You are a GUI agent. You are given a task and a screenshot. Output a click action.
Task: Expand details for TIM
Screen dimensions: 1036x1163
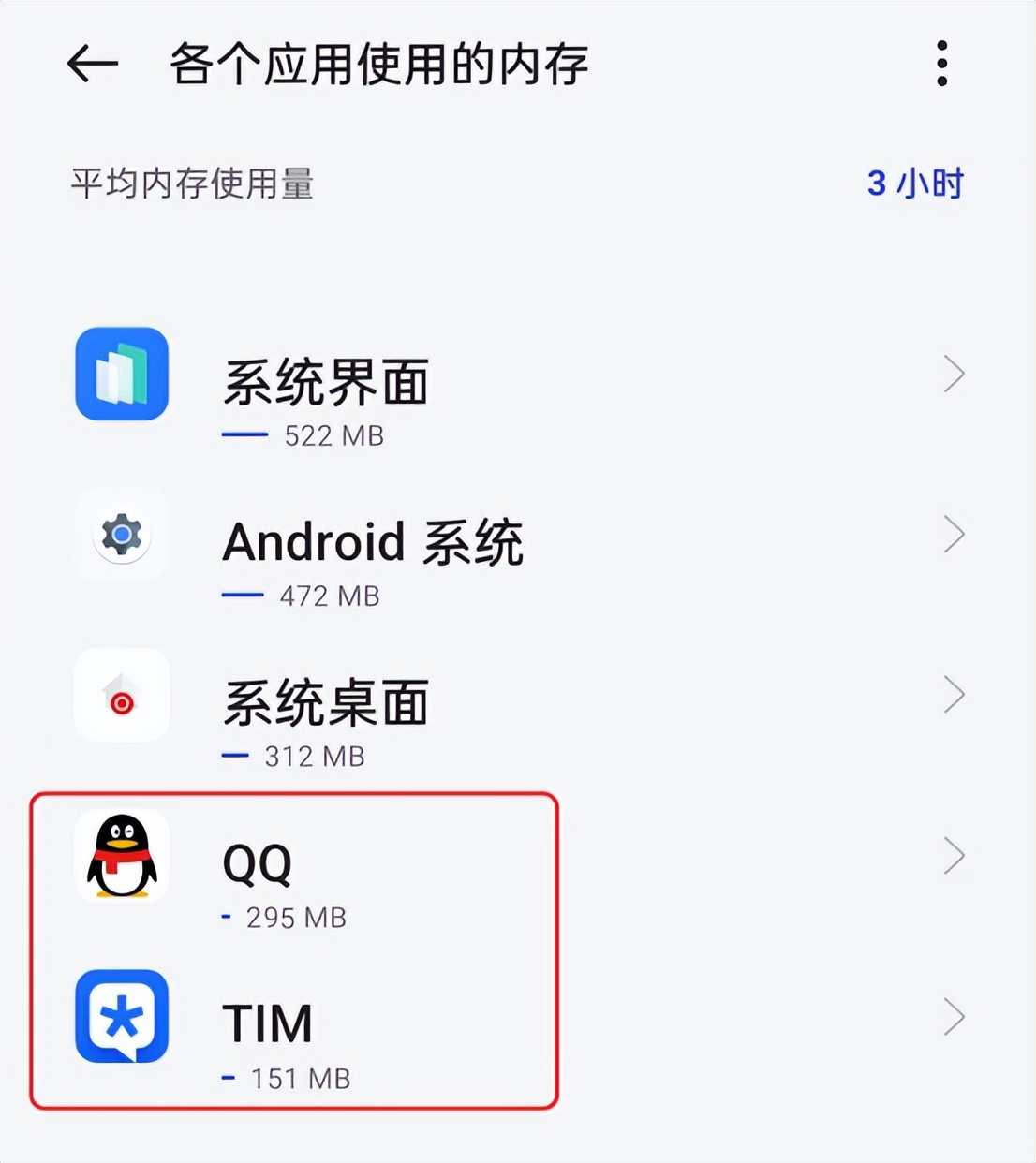point(955,1017)
